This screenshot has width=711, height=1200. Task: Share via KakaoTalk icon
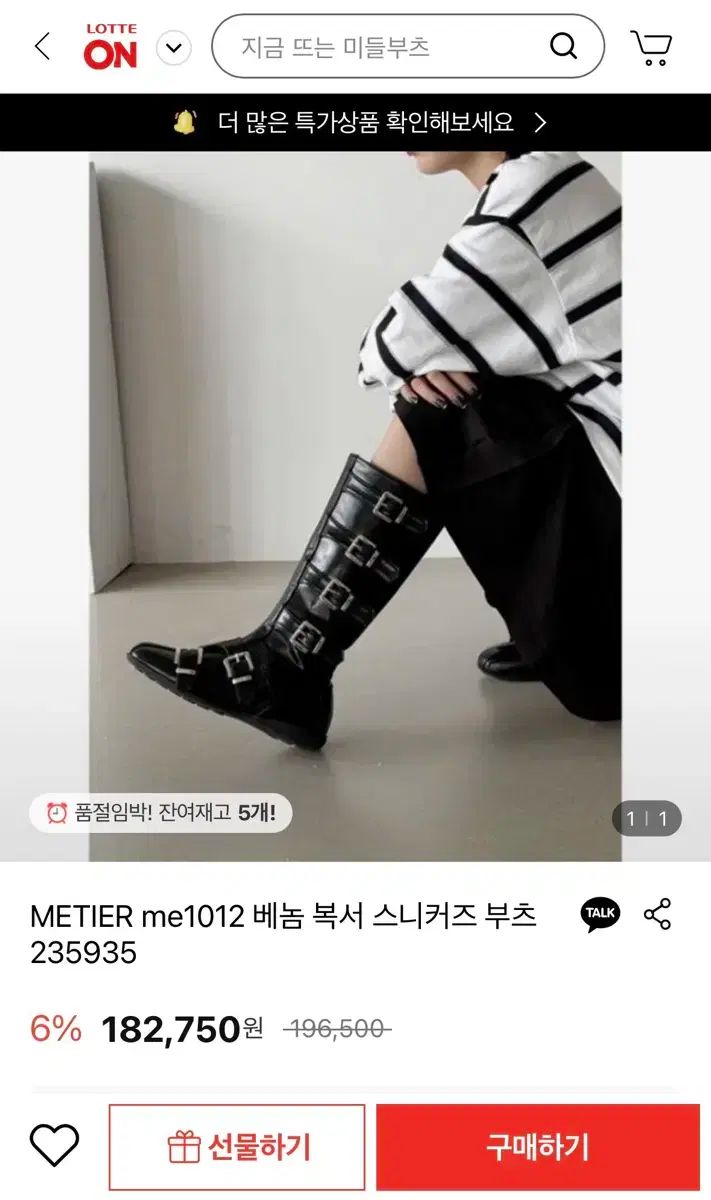pos(600,914)
